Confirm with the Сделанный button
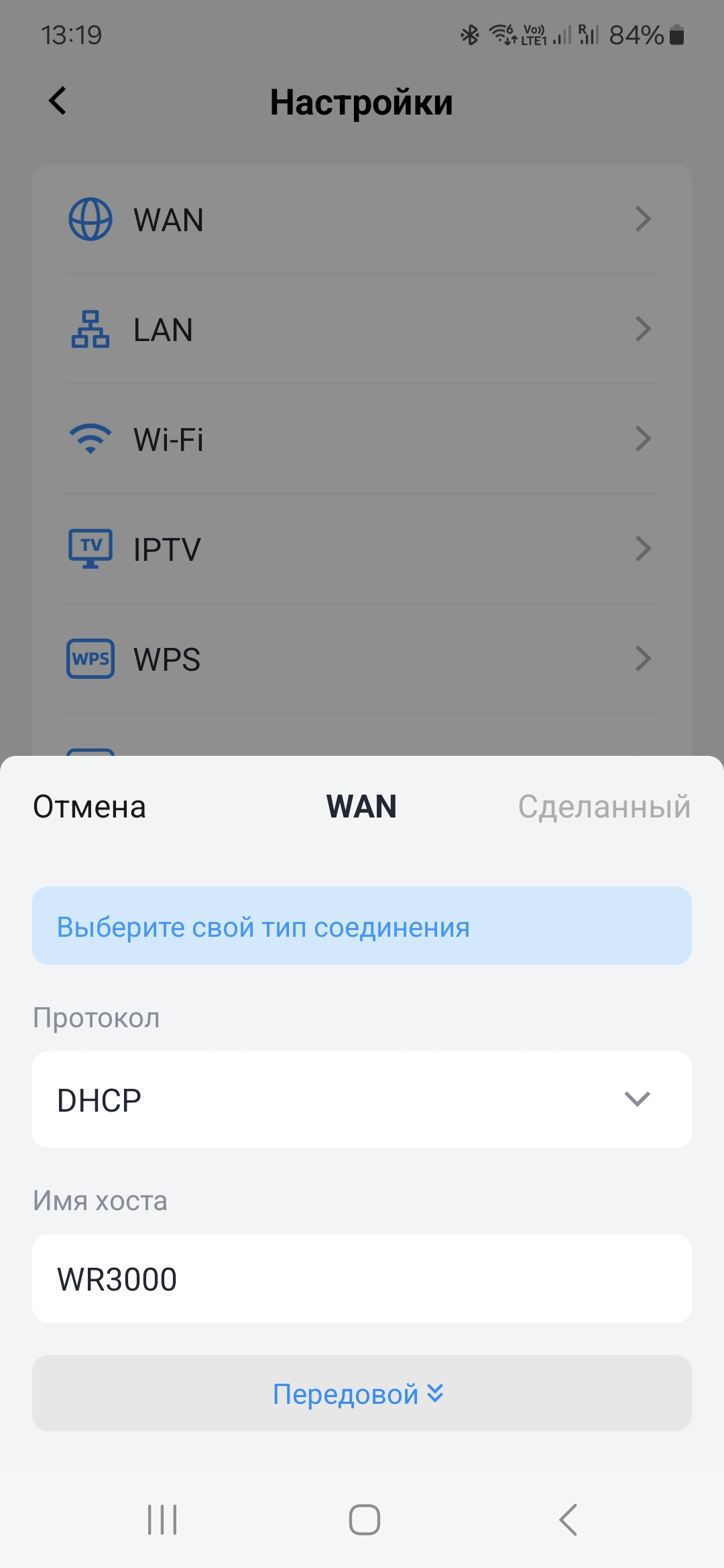The height and width of the screenshot is (1568, 724). (603, 807)
